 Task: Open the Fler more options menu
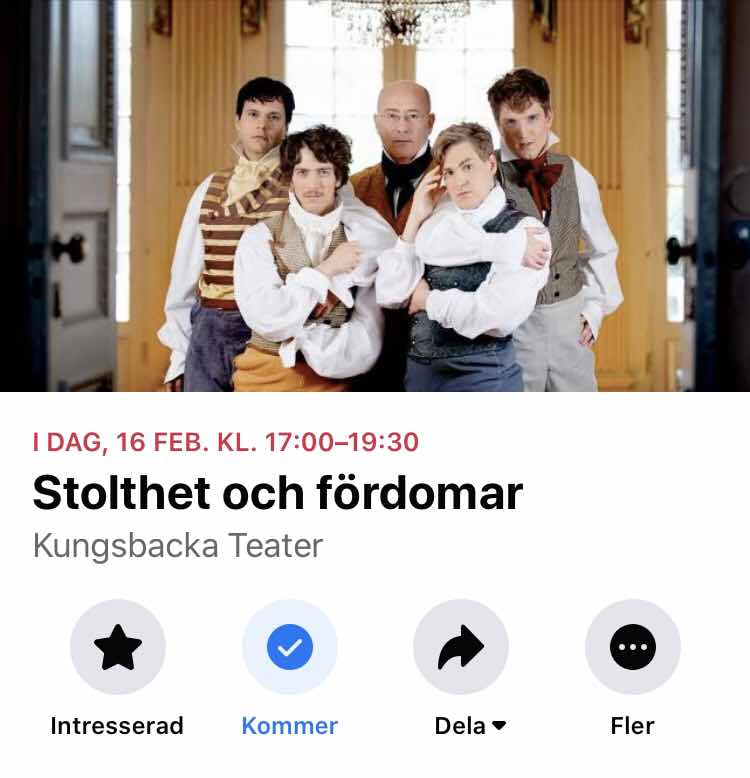pyautogui.click(x=632, y=648)
